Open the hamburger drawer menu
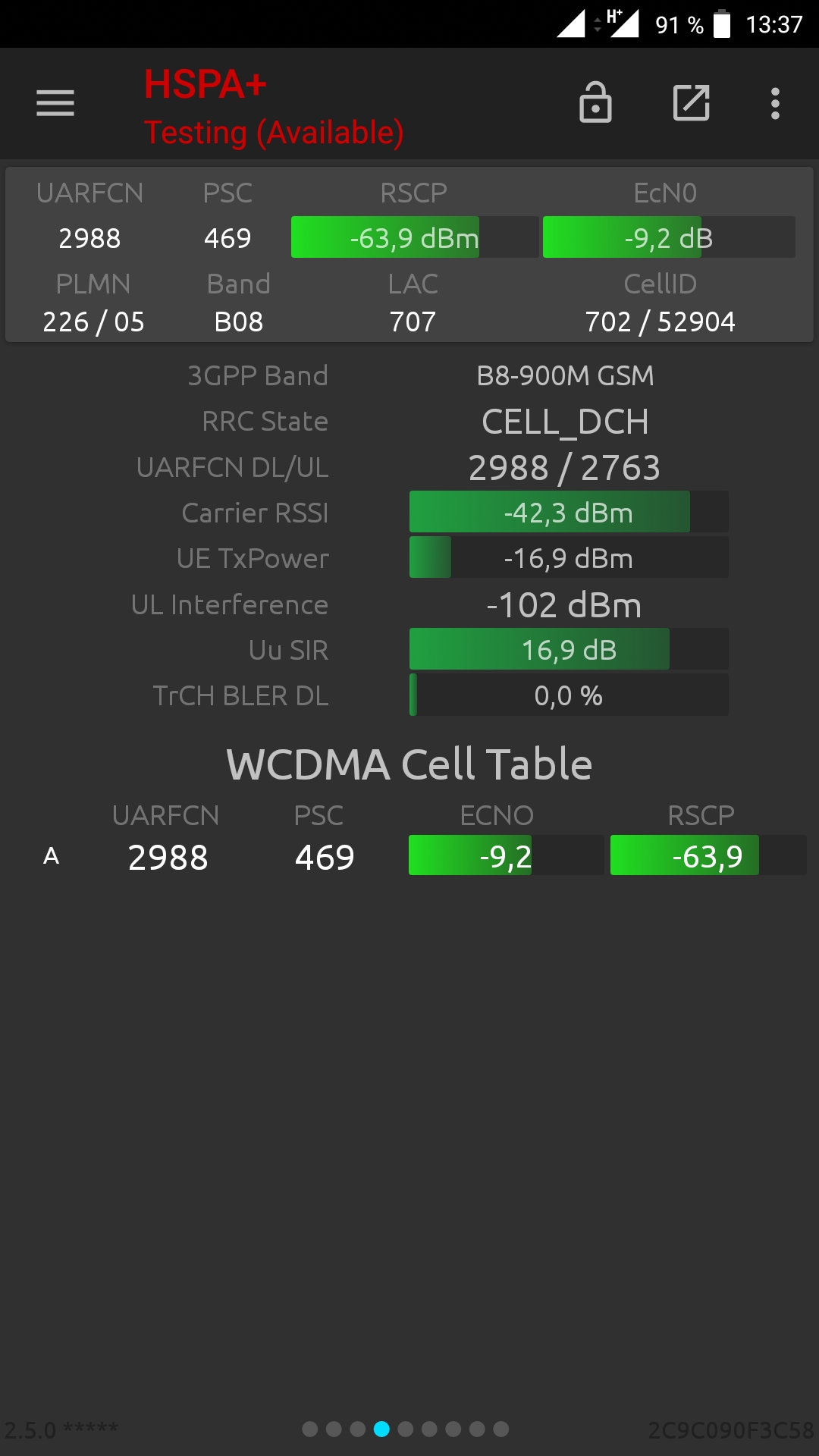The height and width of the screenshot is (1456, 819). [x=55, y=103]
